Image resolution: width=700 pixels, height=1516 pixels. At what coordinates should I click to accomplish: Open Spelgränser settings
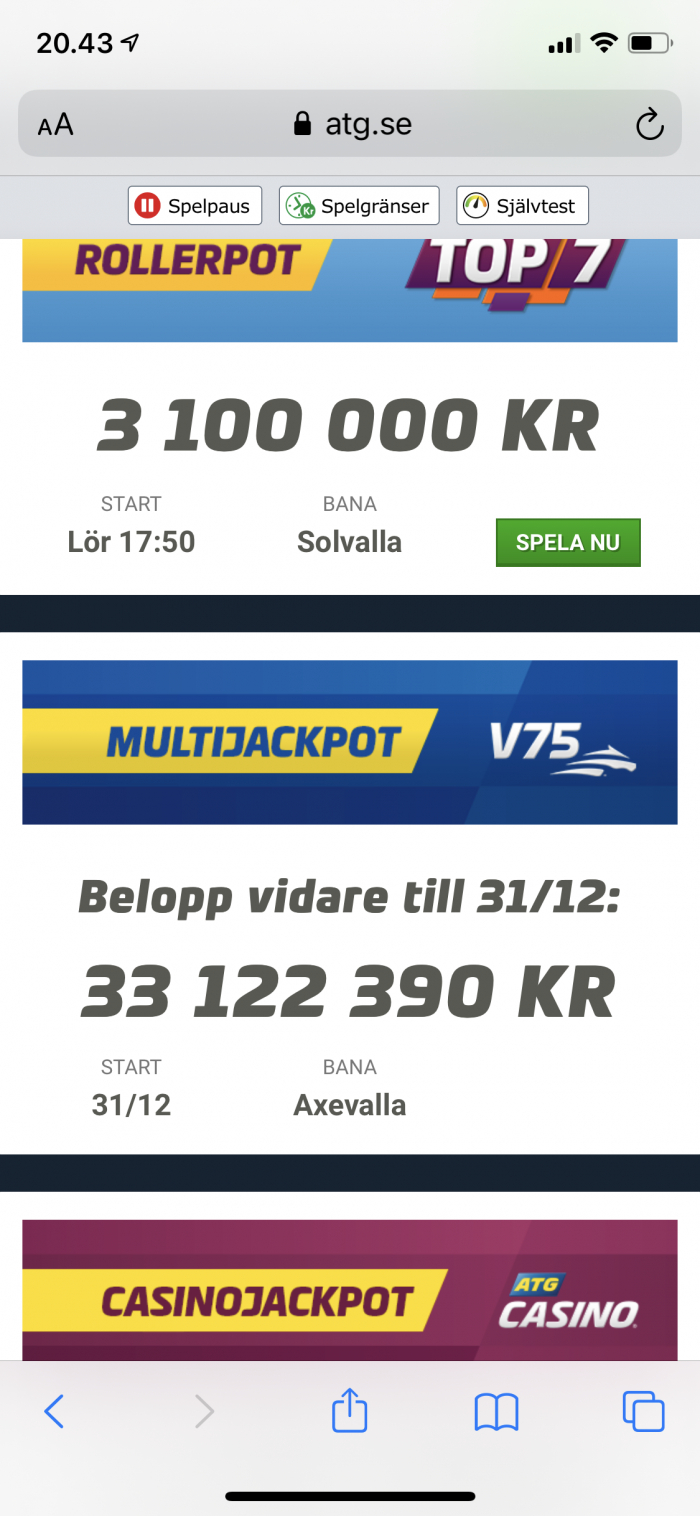tap(358, 207)
